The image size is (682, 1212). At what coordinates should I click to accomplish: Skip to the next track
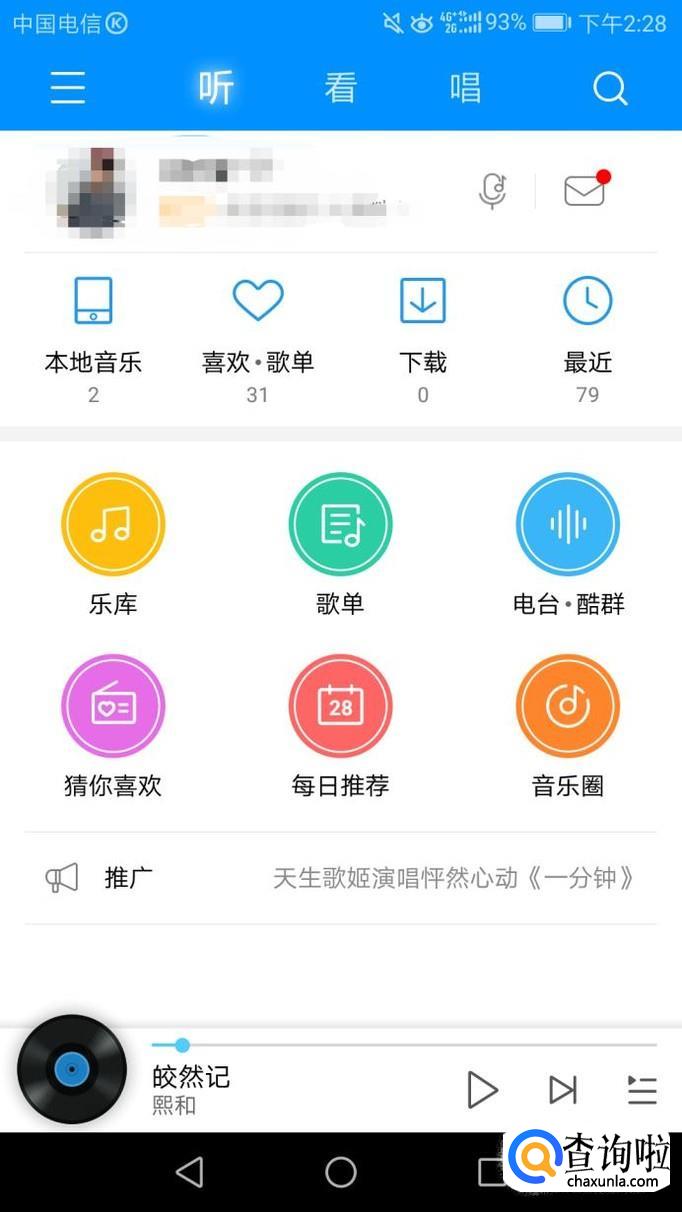coord(563,1089)
